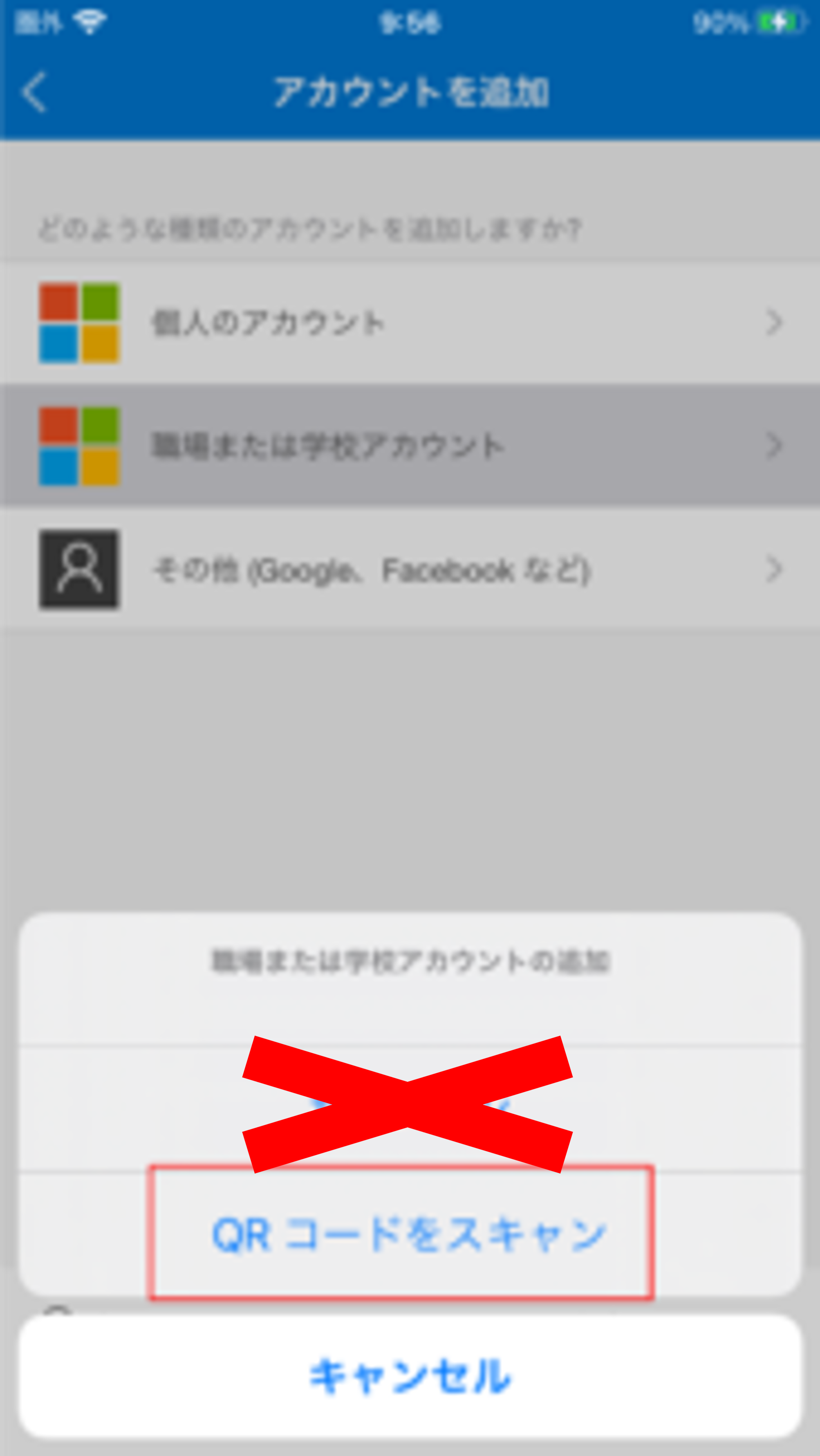Open 個人のアカウント row
This screenshot has height=1456, width=820.
click(410, 323)
